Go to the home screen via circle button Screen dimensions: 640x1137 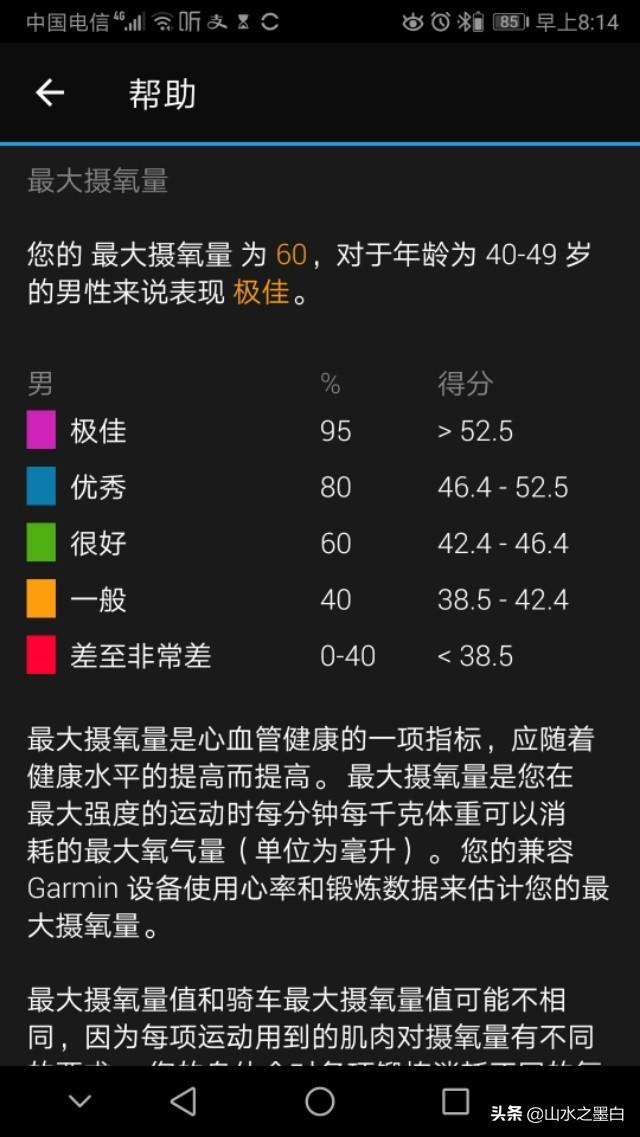pos(320,1101)
